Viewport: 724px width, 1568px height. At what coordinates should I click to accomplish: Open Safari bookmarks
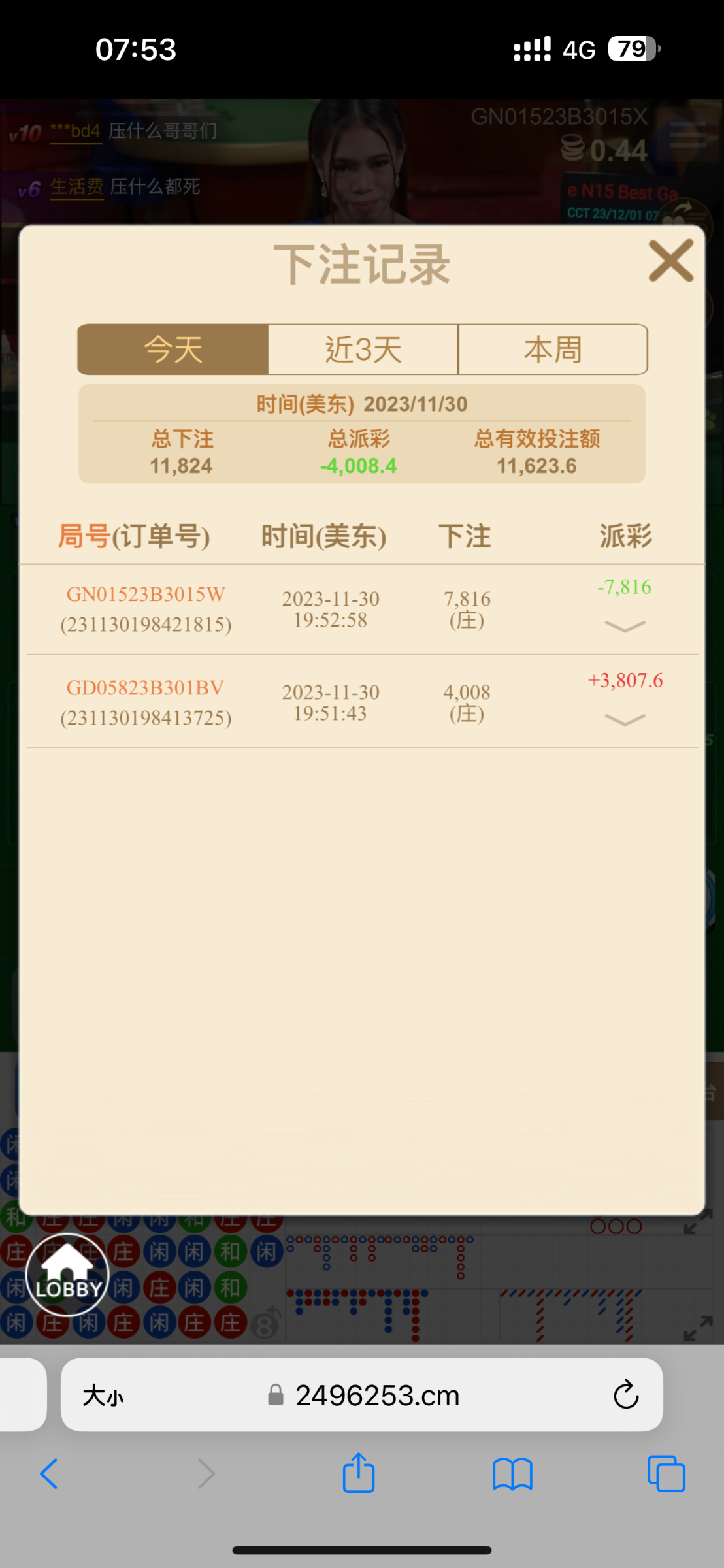[x=512, y=1474]
